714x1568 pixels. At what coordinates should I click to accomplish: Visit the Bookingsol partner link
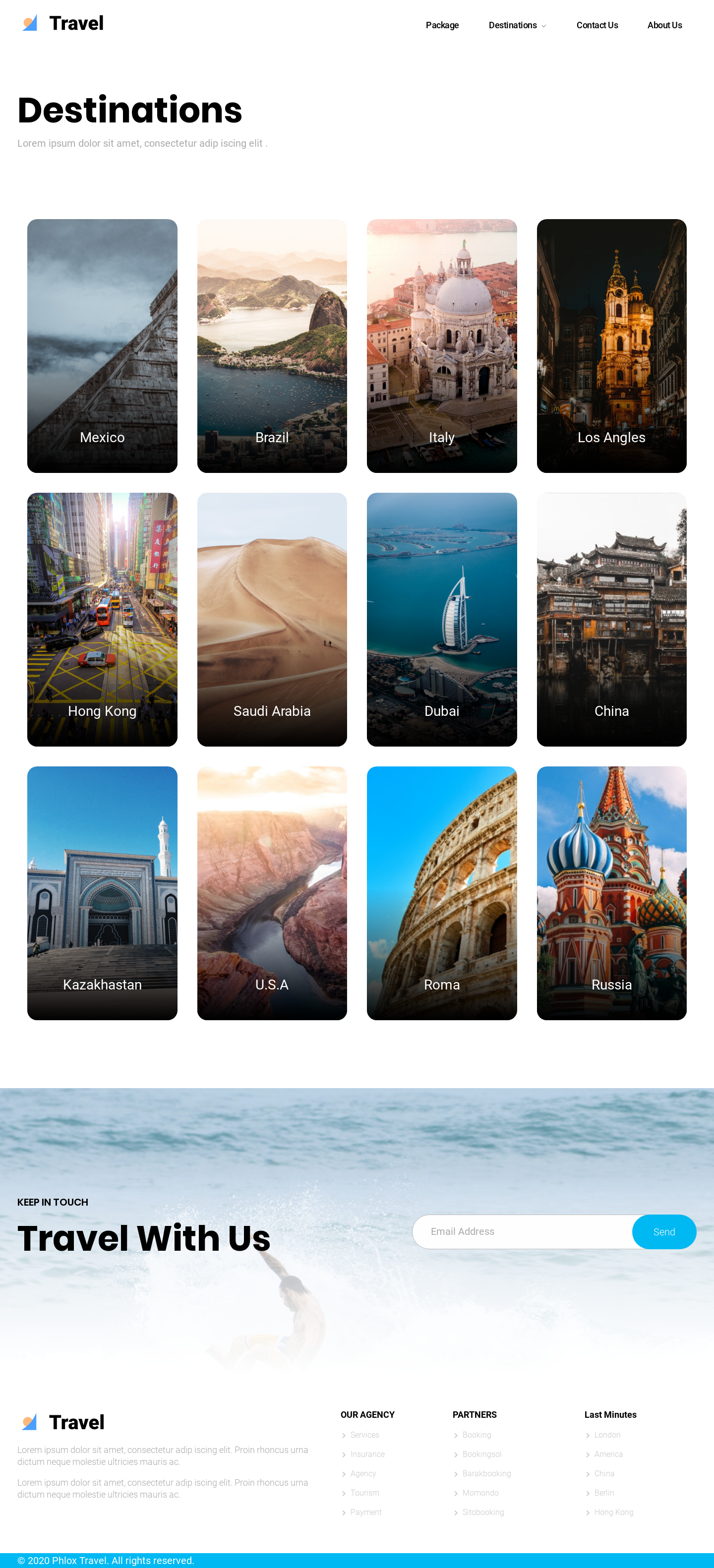point(481,1454)
